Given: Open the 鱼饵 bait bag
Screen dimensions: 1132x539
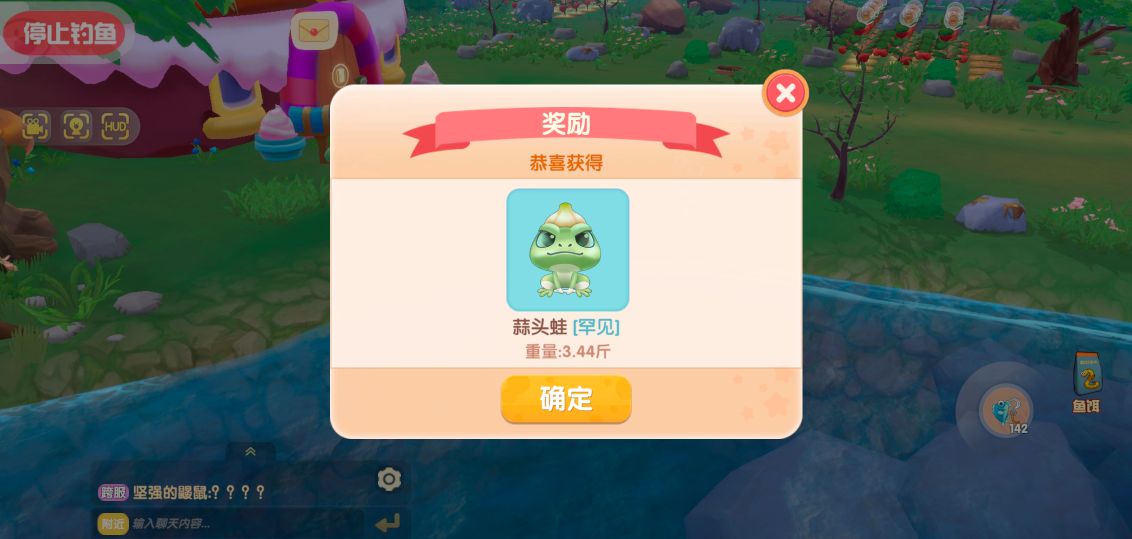Looking at the screenshot, I should [1087, 381].
